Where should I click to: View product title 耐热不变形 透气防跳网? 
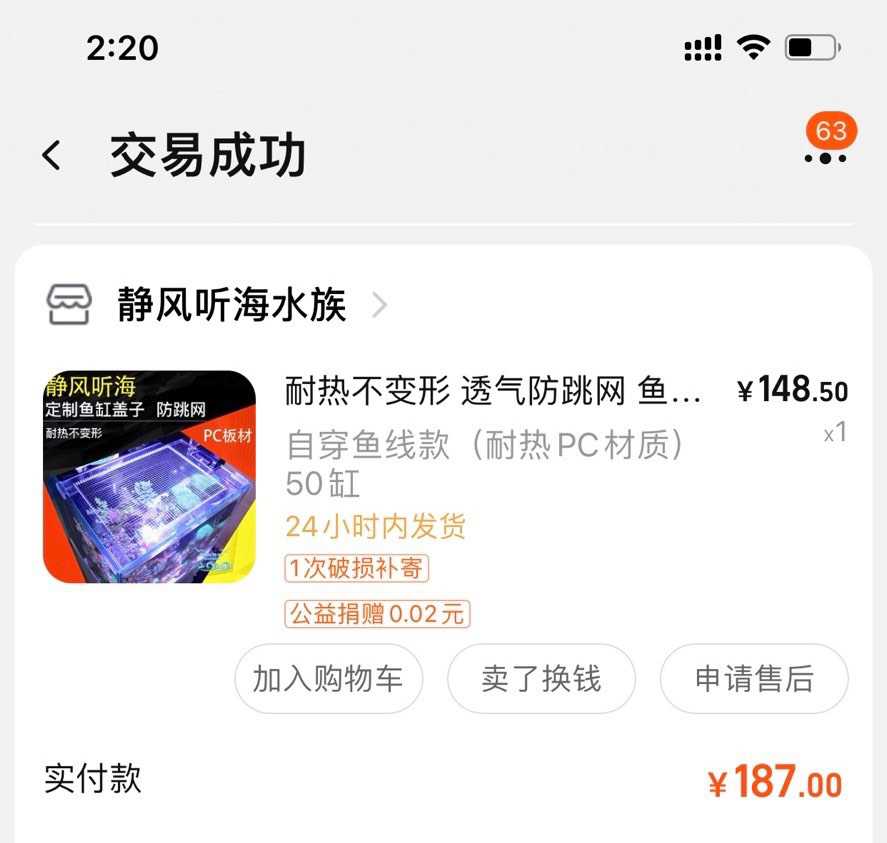[493, 391]
